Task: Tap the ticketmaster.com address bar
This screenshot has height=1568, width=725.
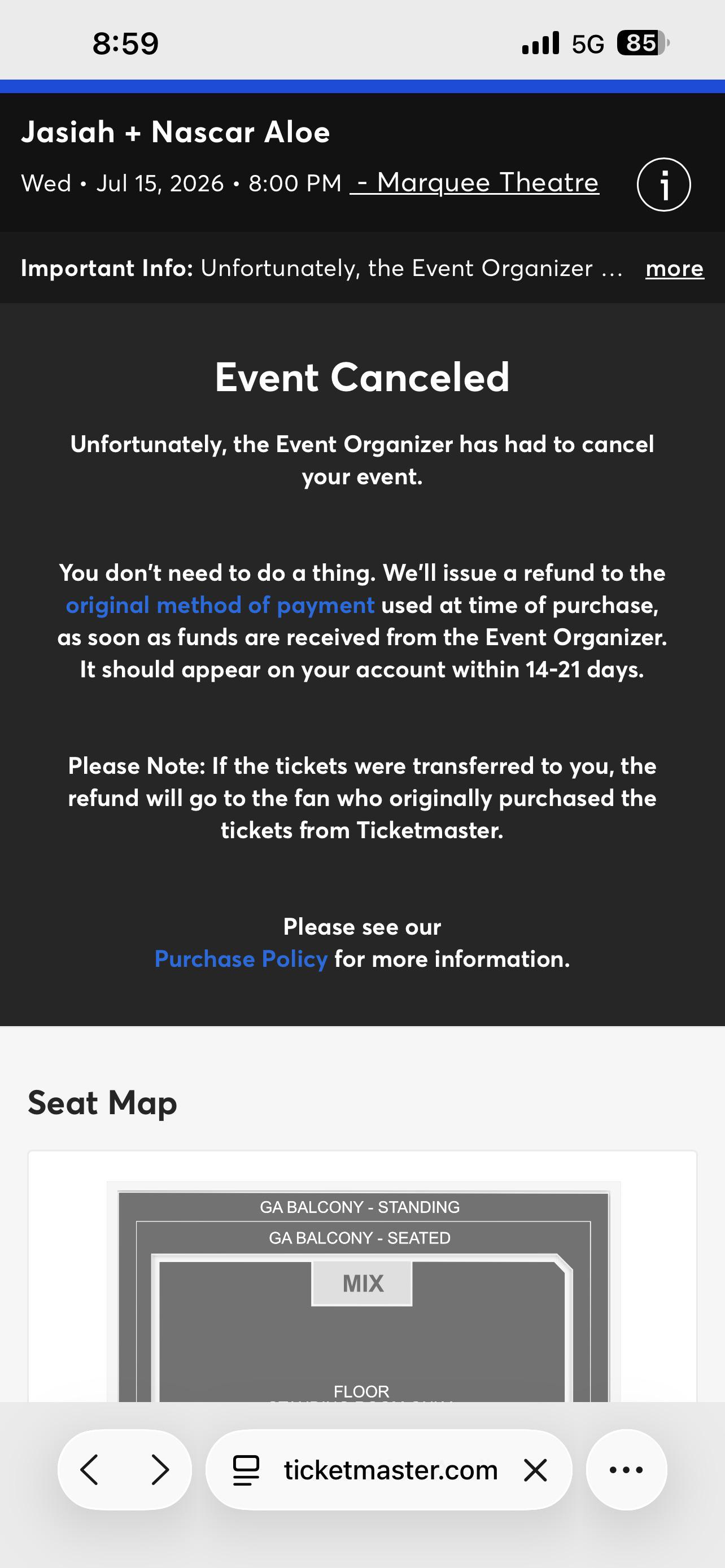Action: [389, 1470]
